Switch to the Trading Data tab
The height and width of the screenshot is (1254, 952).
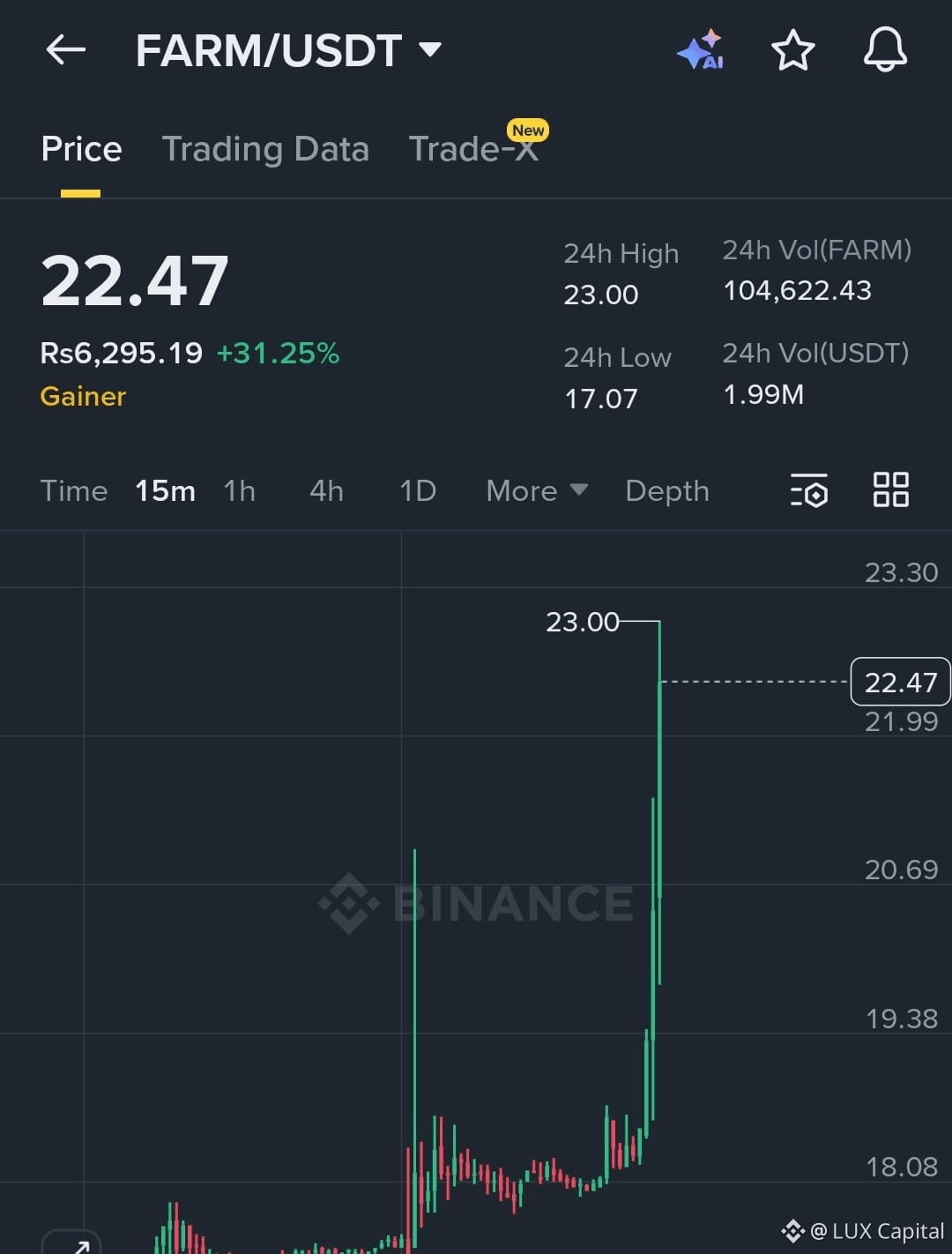(x=265, y=148)
